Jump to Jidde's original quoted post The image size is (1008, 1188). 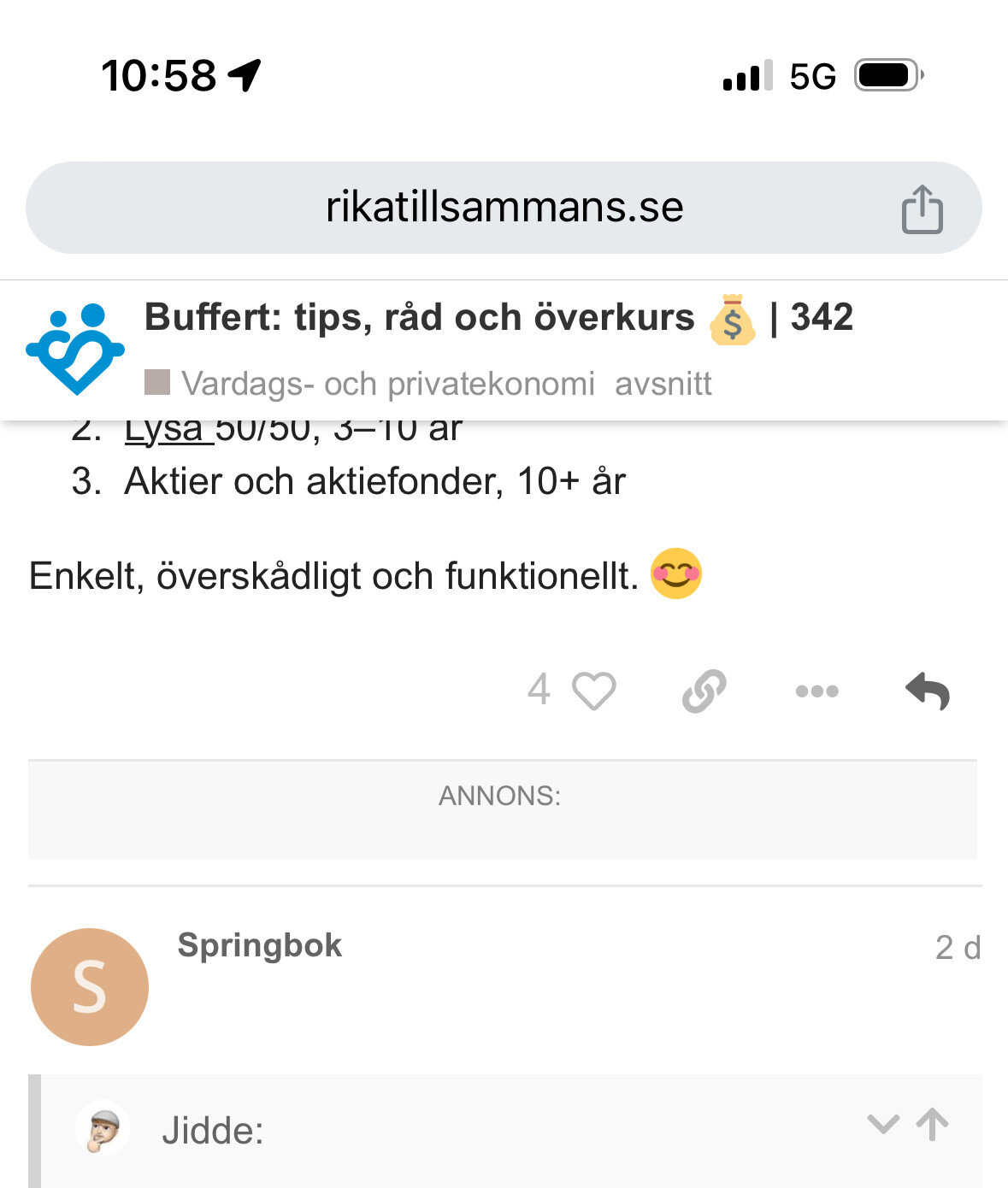pos(933,1124)
